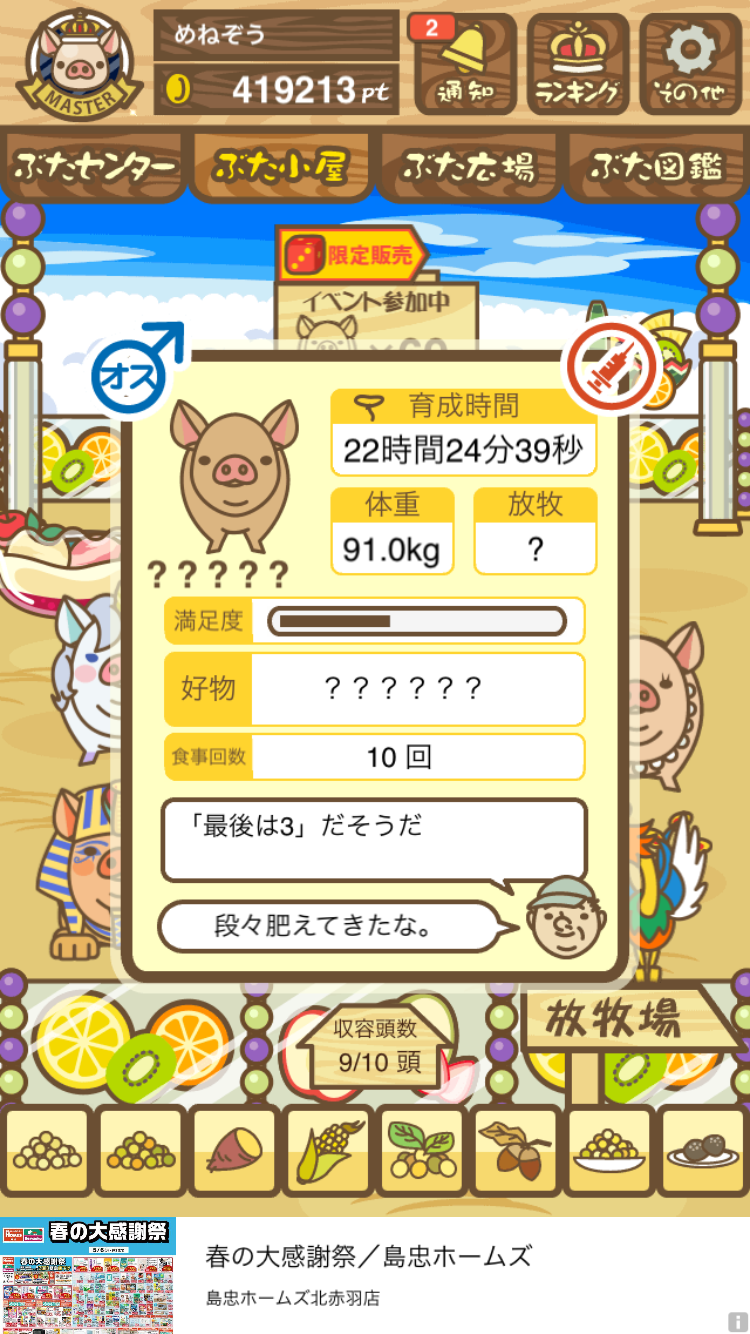Select the green leaves and berries feed
The image size is (750, 1334).
tap(421, 1152)
